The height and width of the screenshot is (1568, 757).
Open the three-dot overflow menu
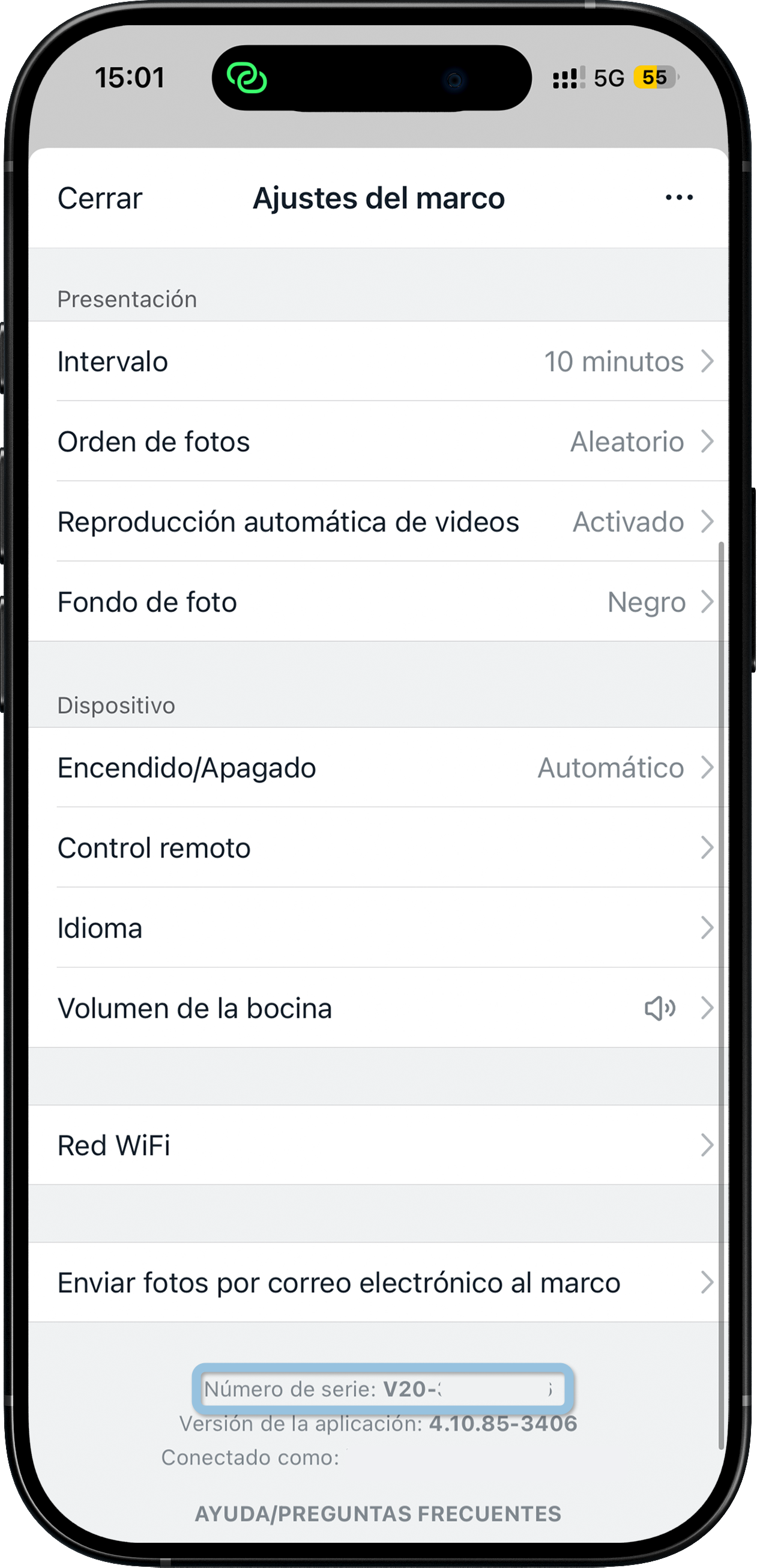[x=678, y=198]
